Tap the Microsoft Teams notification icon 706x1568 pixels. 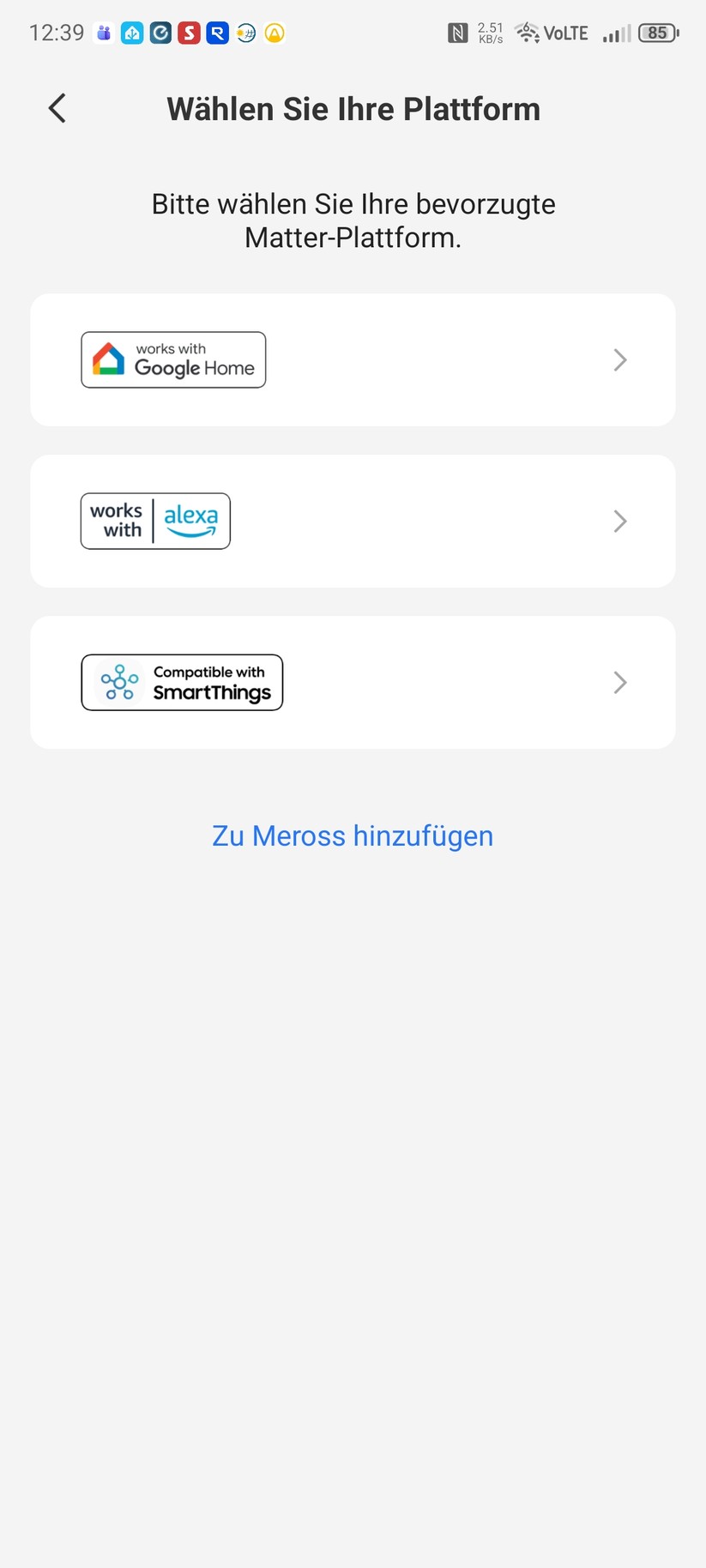[x=103, y=33]
